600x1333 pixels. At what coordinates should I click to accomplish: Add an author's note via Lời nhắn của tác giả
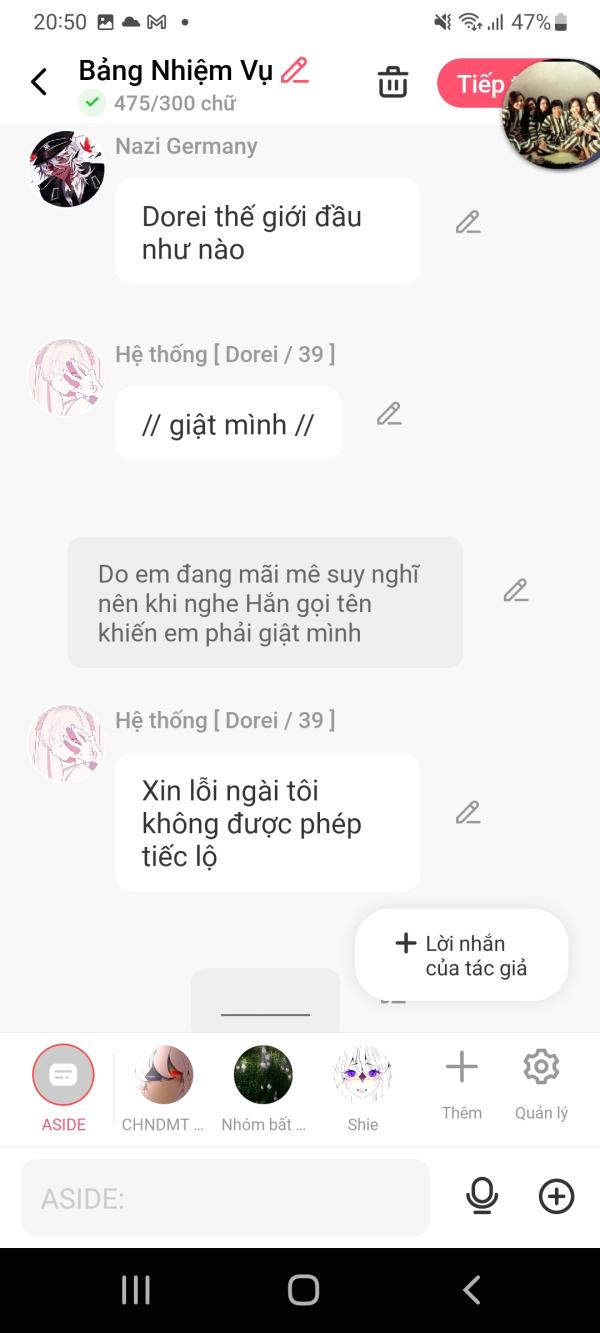(462, 955)
